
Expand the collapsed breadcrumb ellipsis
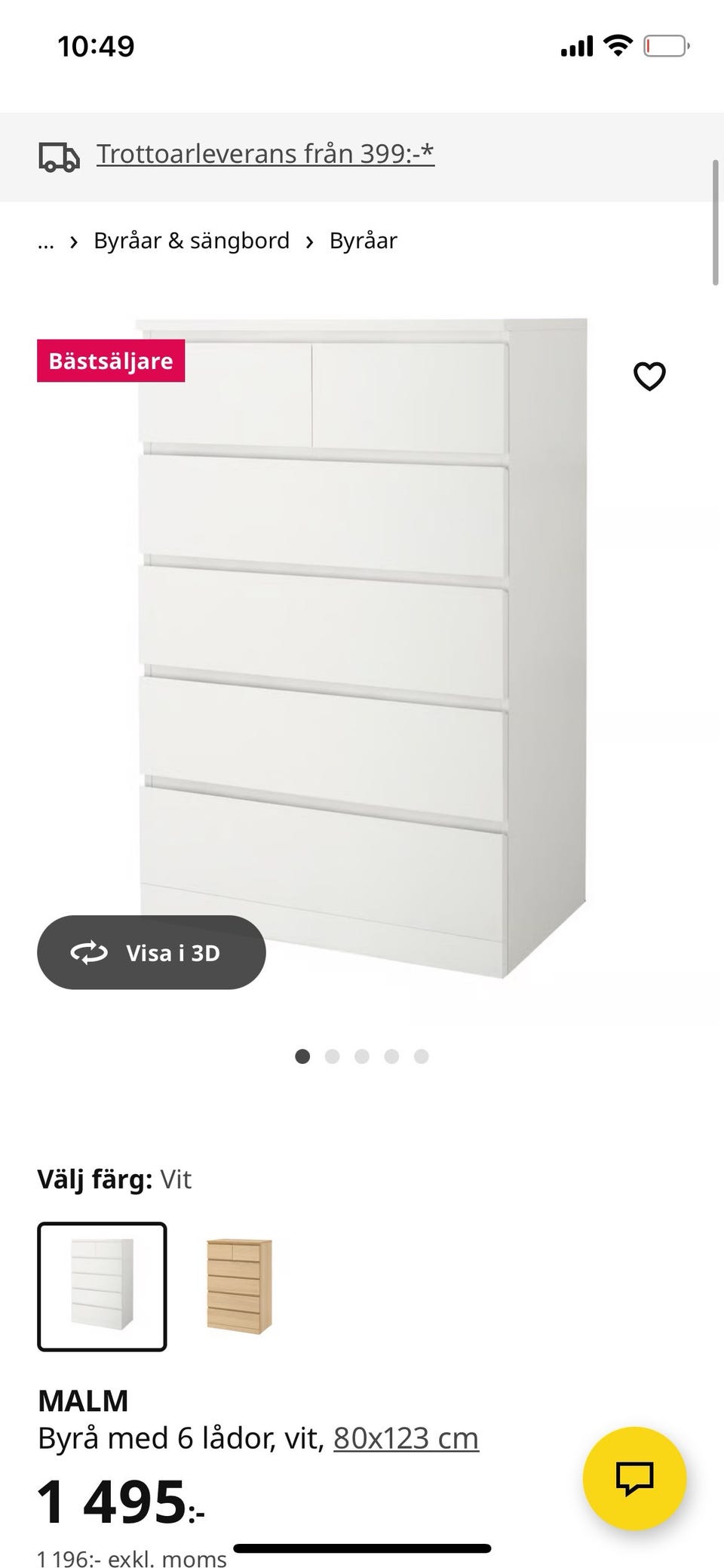click(x=46, y=241)
